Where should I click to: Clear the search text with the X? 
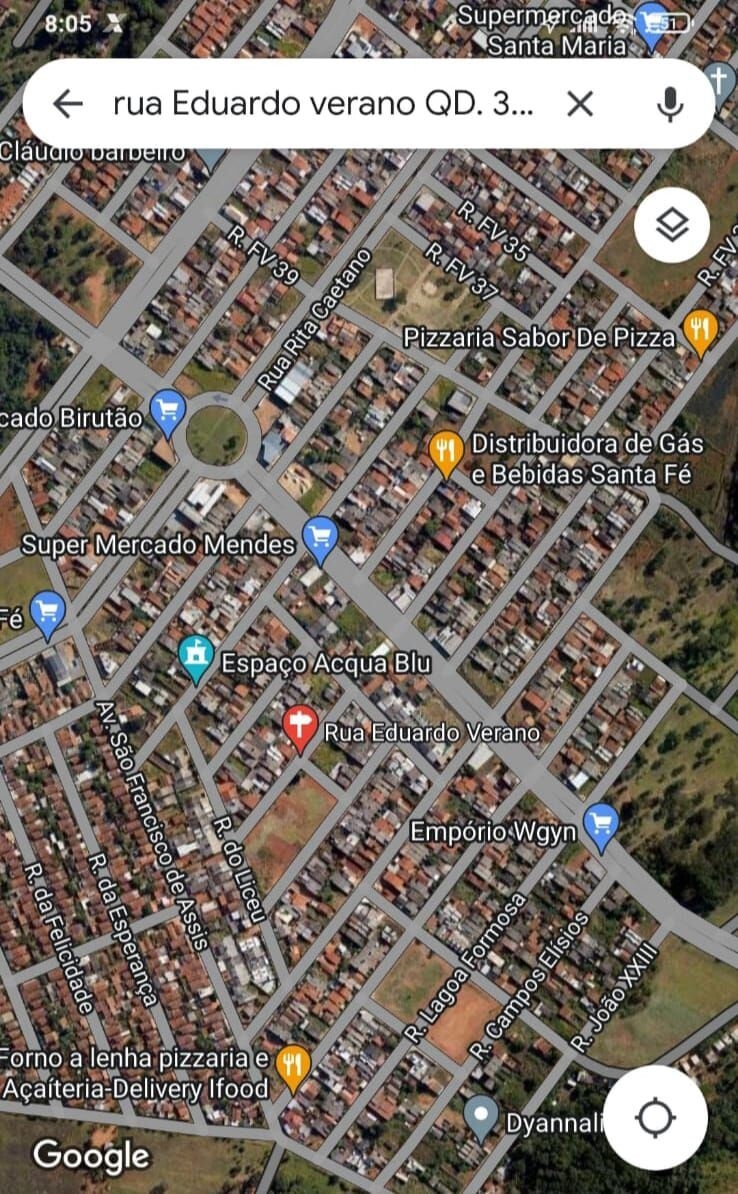pos(580,103)
